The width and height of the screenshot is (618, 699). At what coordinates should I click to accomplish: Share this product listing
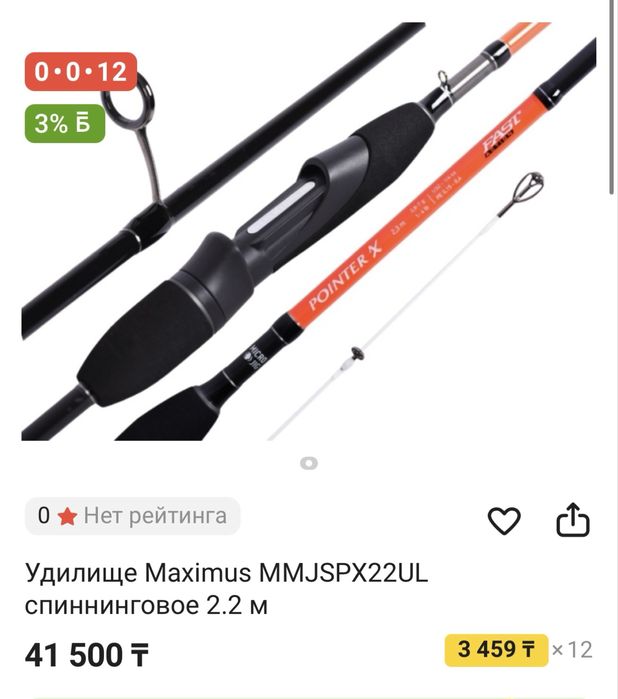click(573, 520)
